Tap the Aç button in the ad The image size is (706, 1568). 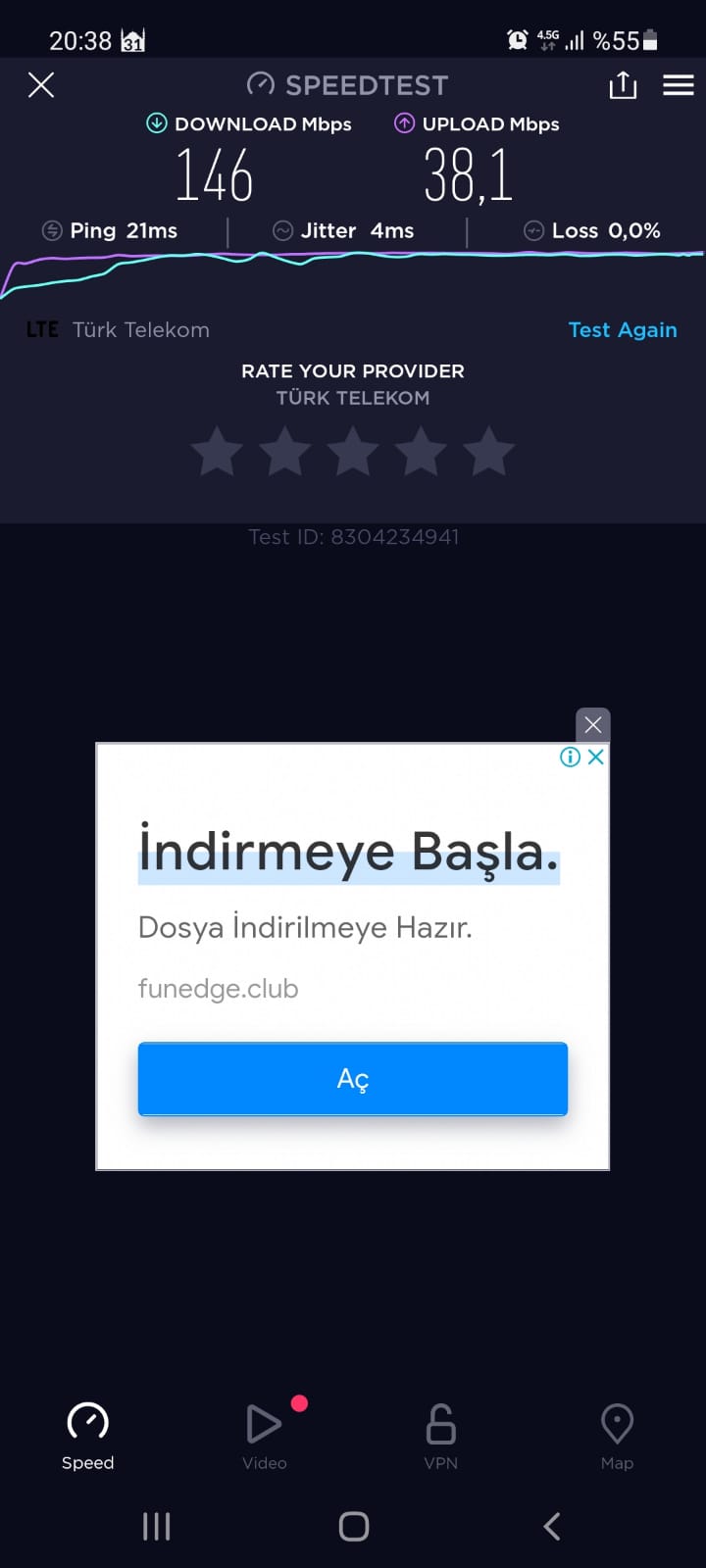[x=353, y=1079]
